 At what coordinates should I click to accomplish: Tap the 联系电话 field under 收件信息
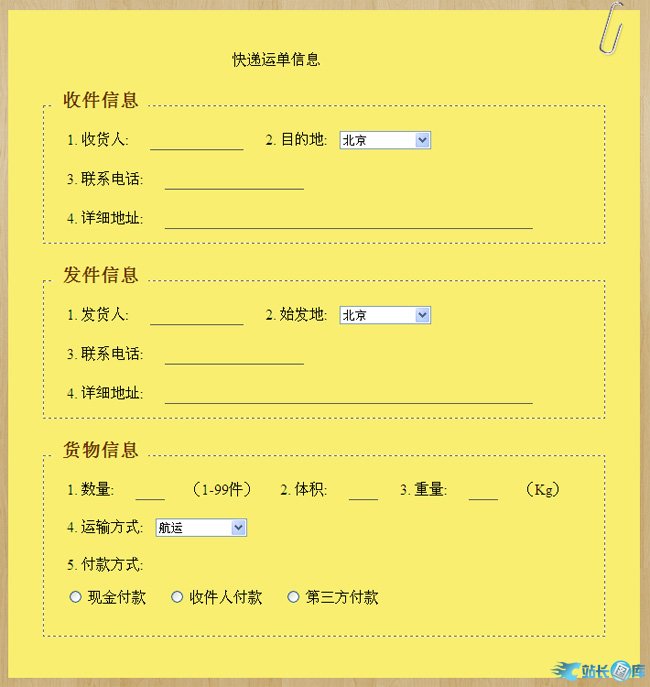(234, 179)
